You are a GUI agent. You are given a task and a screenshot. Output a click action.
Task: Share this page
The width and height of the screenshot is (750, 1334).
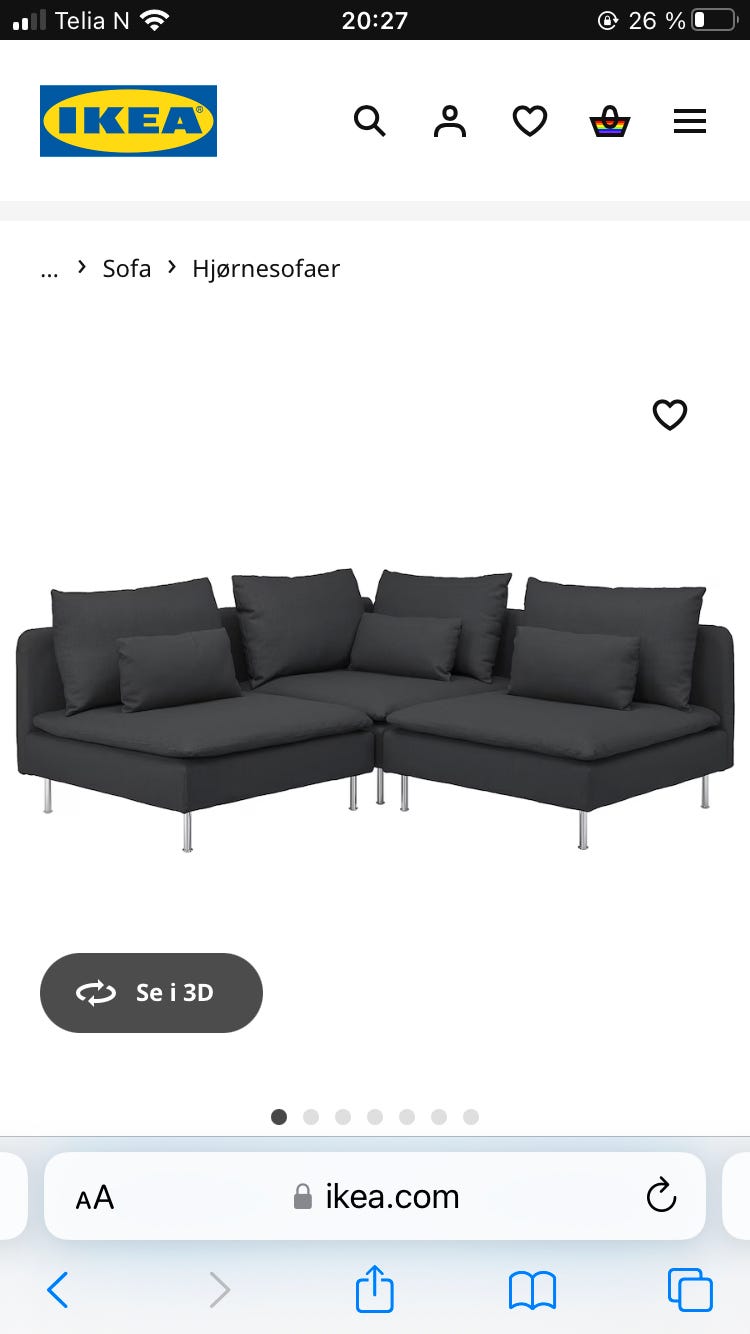click(375, 1289)
